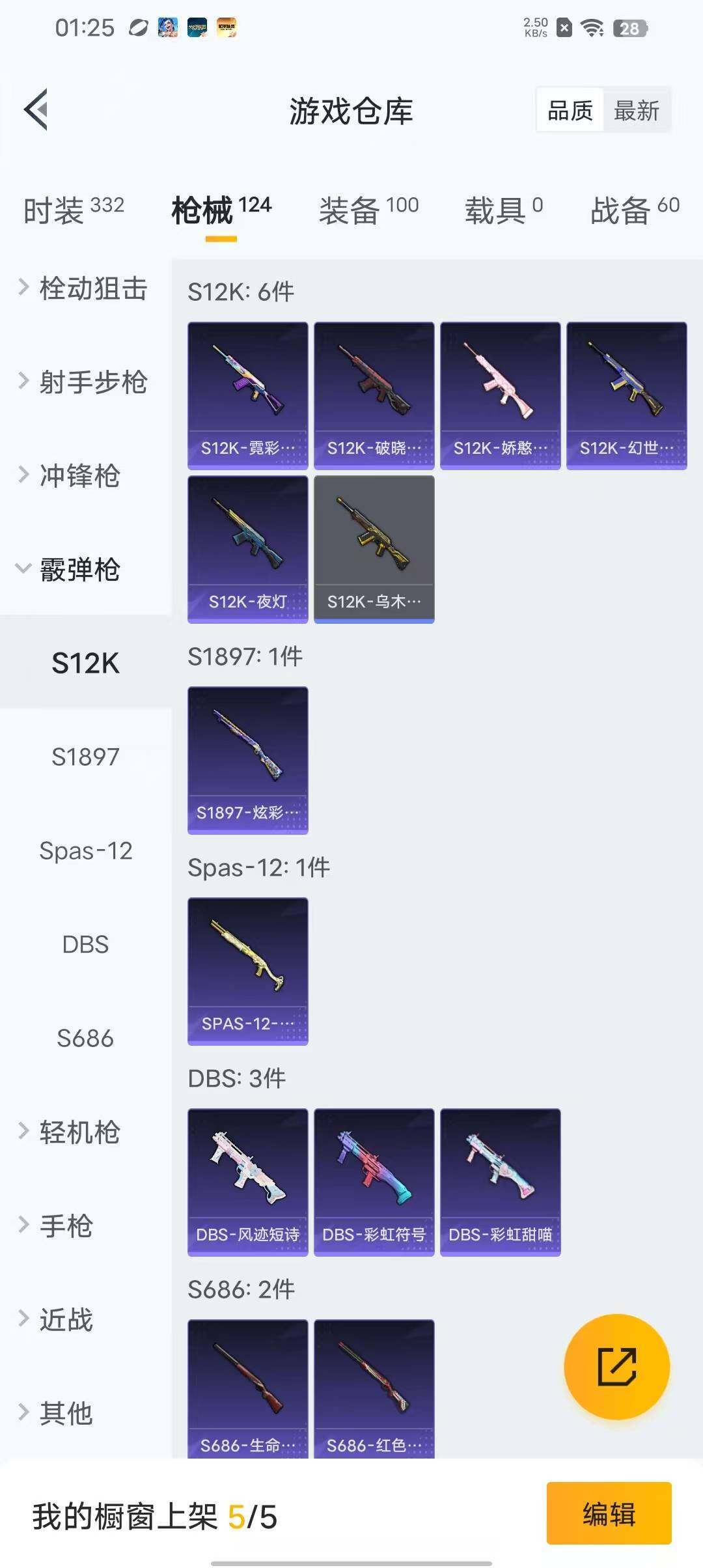Go back using the top-left arrow
Viewport: 703px width, 1568px height.
pos(36,109)
